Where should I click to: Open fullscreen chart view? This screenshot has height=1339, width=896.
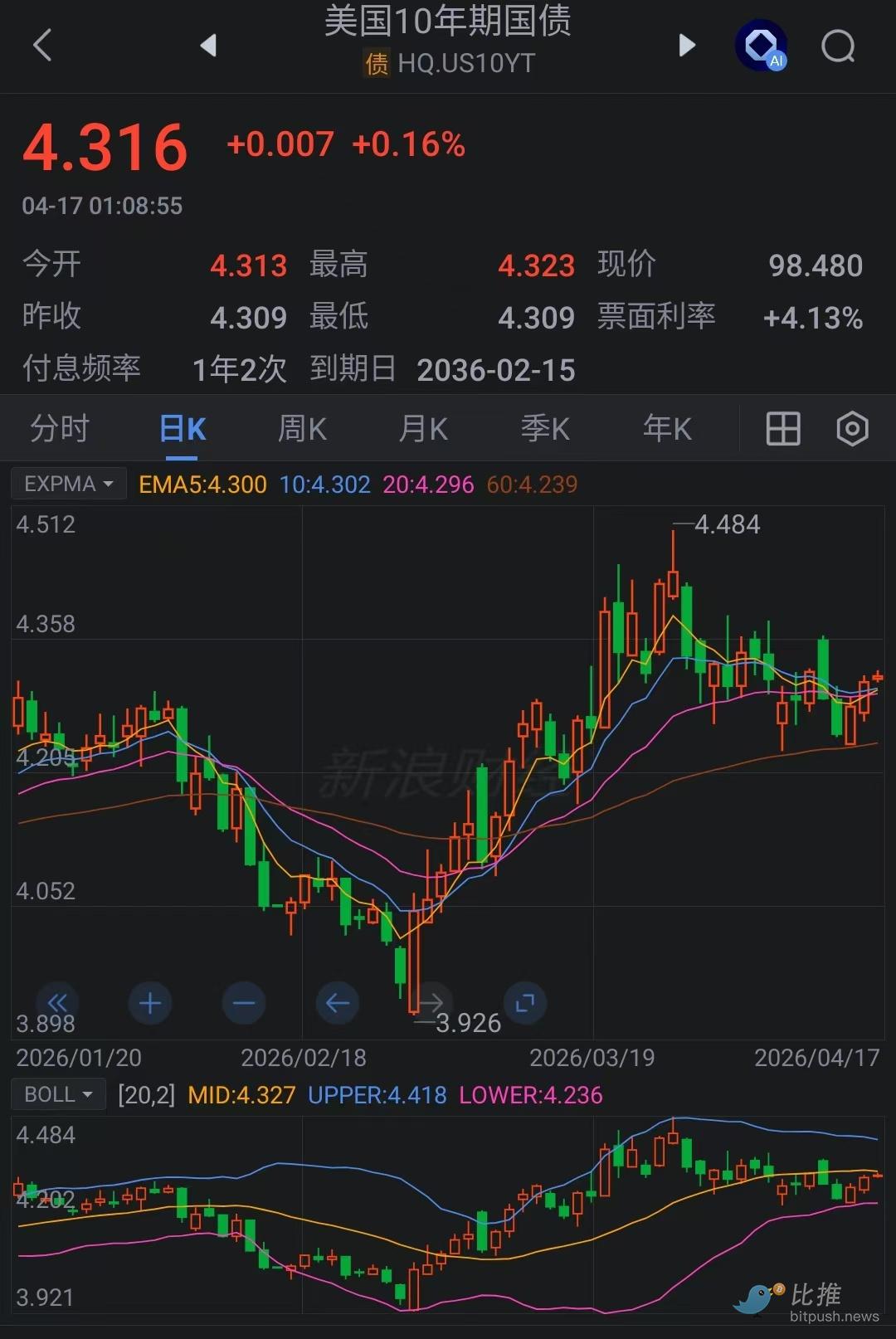(x=525, y=1003)
